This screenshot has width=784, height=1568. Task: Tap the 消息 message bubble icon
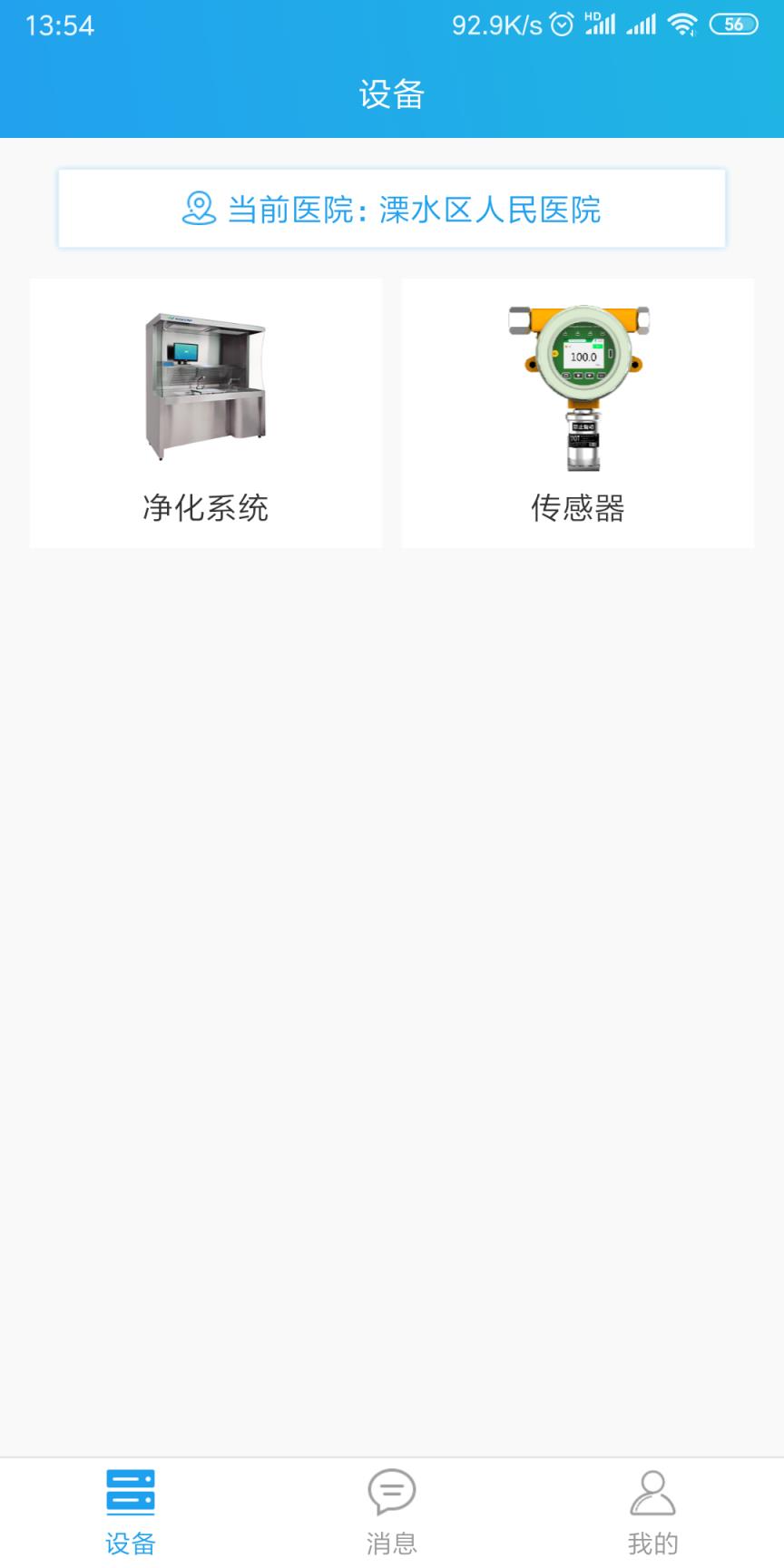click(x=390, y=1491)
